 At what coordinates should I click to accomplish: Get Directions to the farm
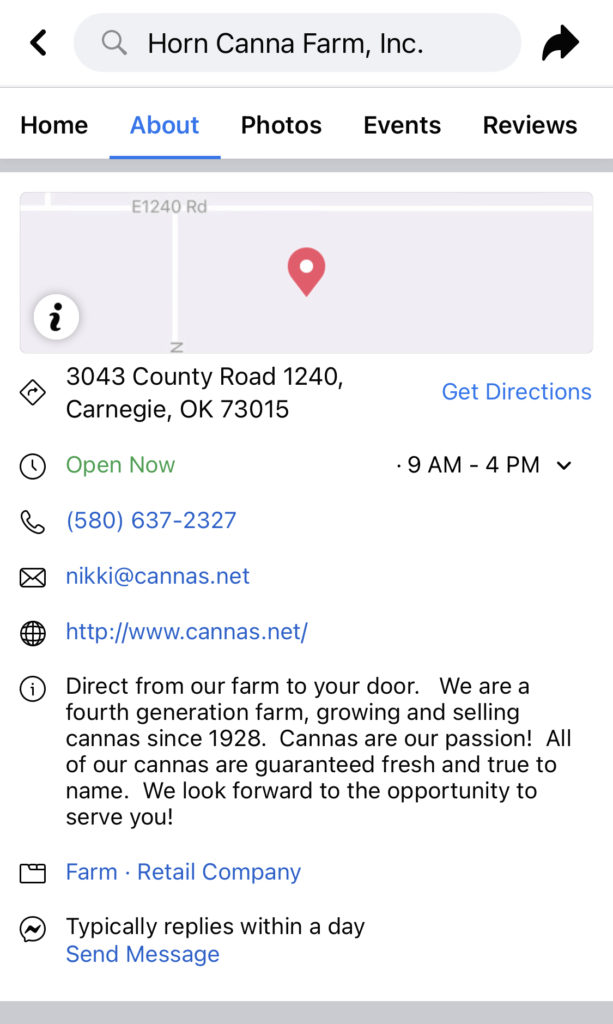tap(516, 392)
